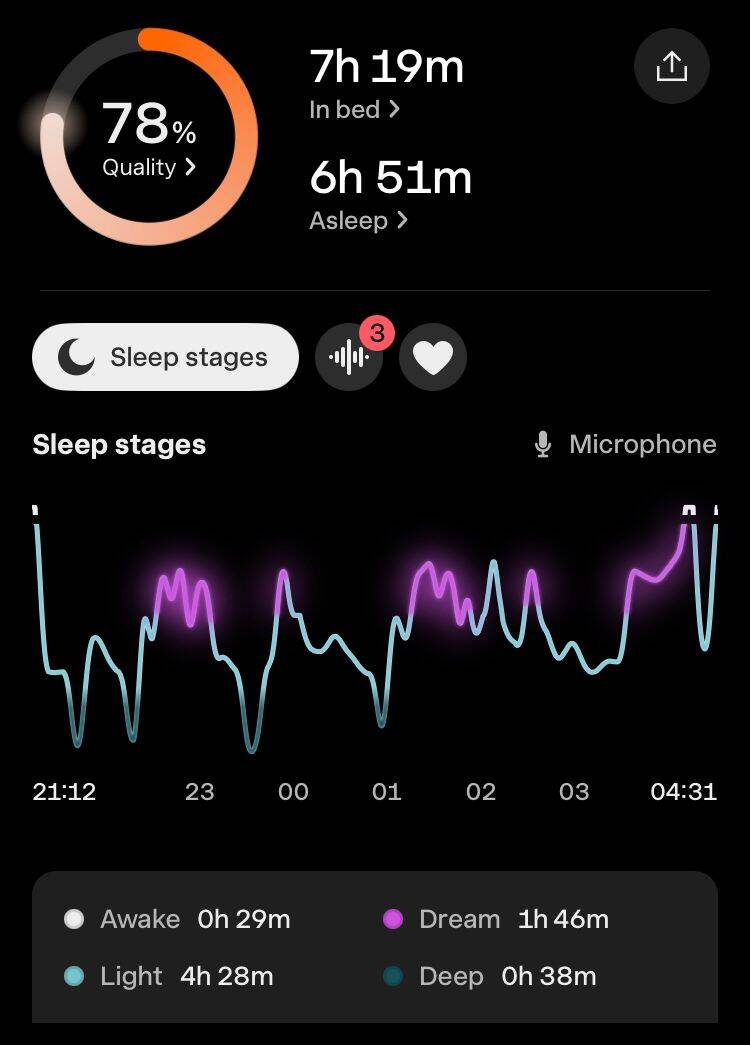The height and width of the screenshot is (1045, 750).
Task: Open the Asleep time details
Action: coord(358,220)
